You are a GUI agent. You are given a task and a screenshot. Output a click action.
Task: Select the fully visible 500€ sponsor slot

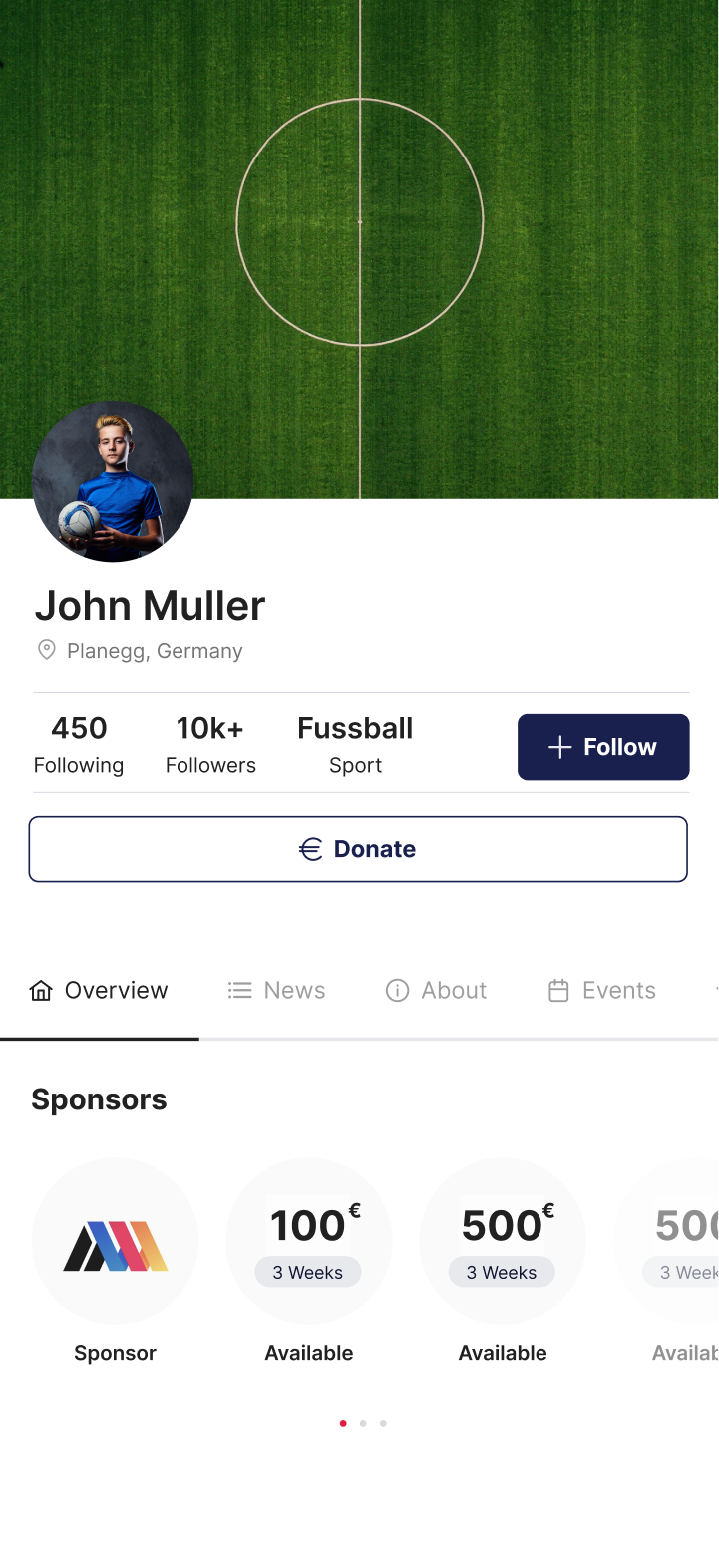point(503,1241)
